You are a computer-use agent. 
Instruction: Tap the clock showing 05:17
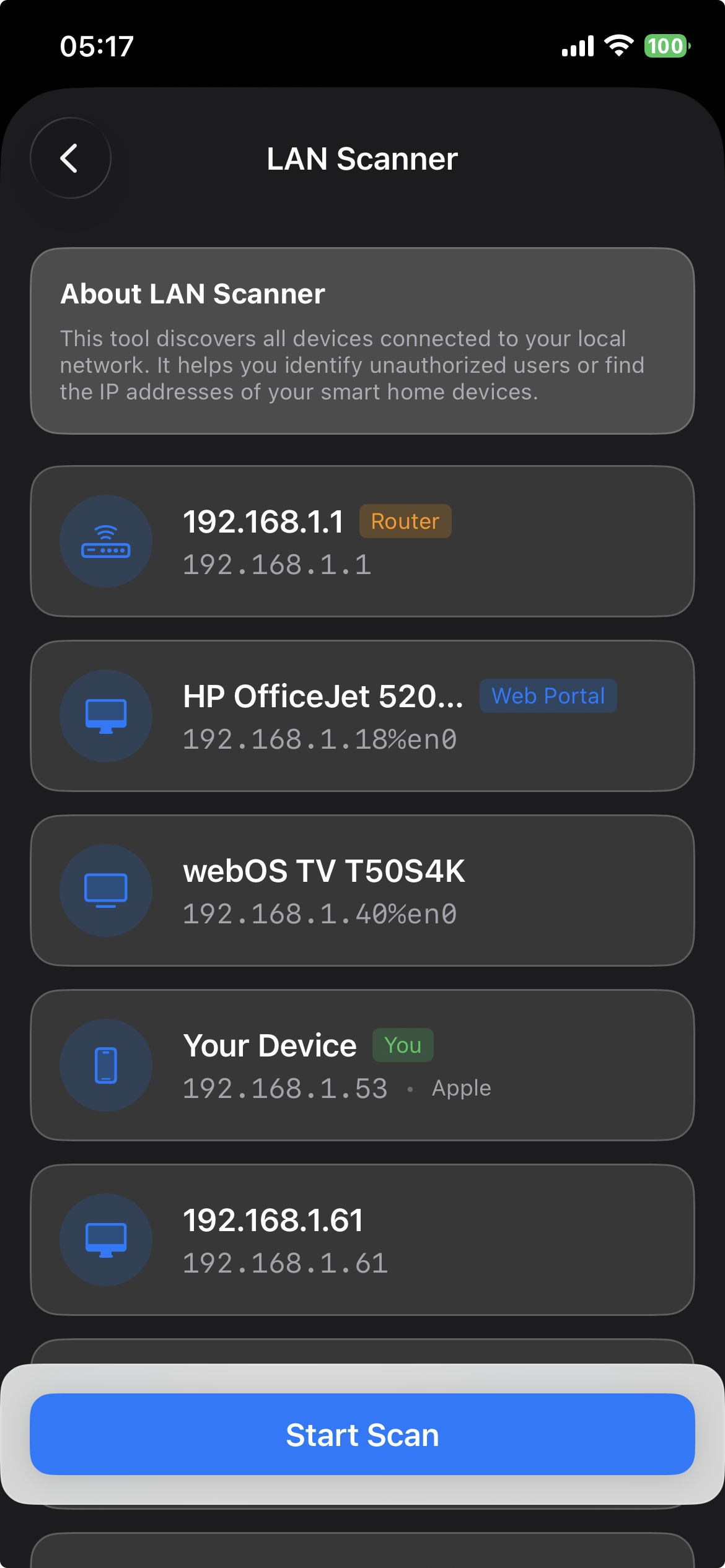96,45
